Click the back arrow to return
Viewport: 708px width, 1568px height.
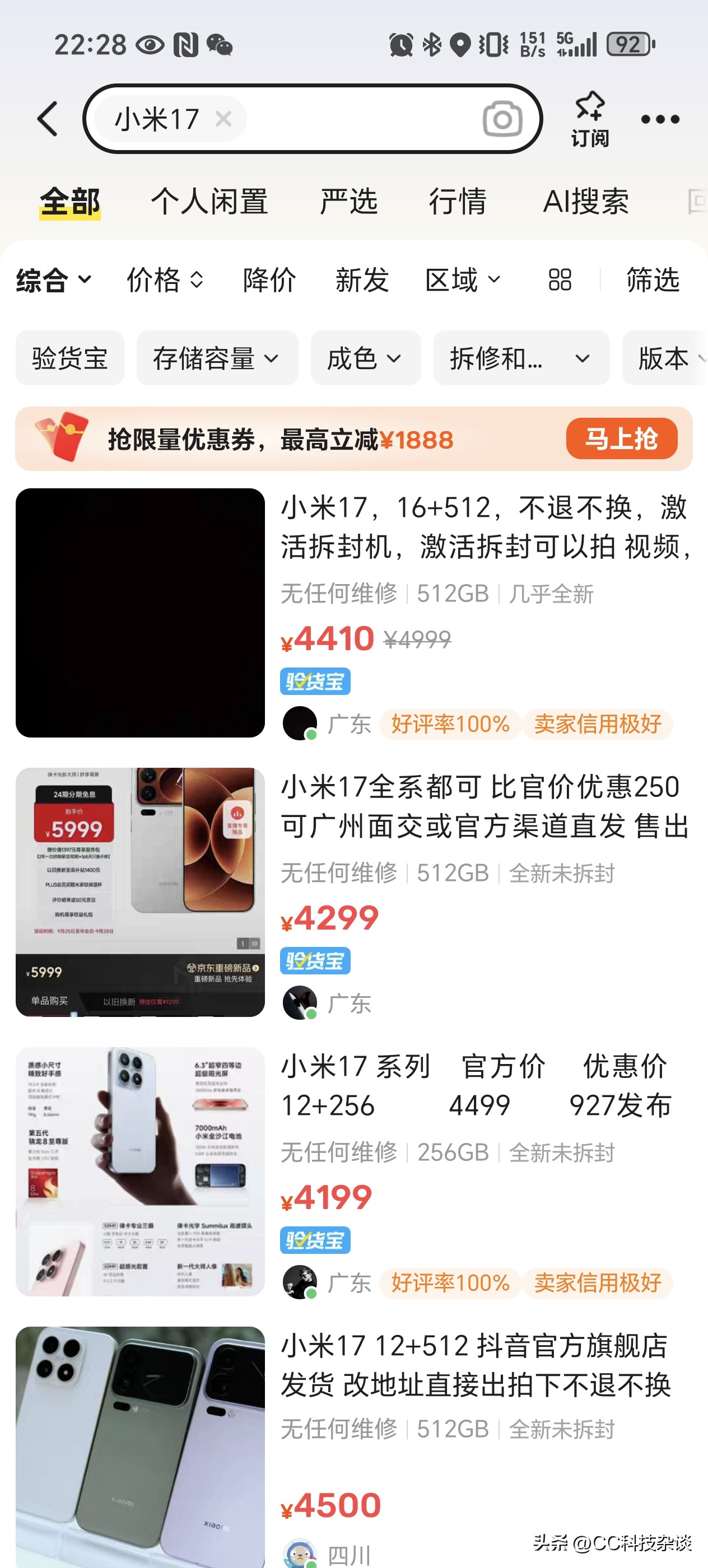pos(48,118)
